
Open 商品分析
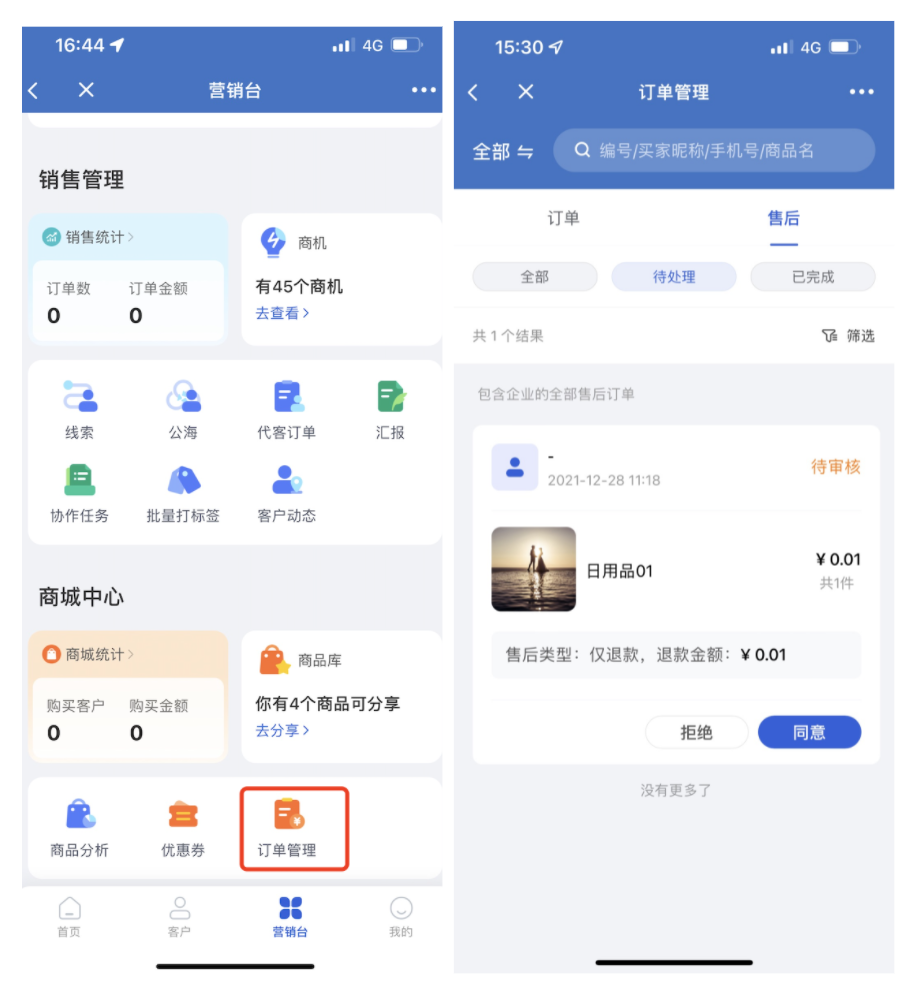point(80,828)
